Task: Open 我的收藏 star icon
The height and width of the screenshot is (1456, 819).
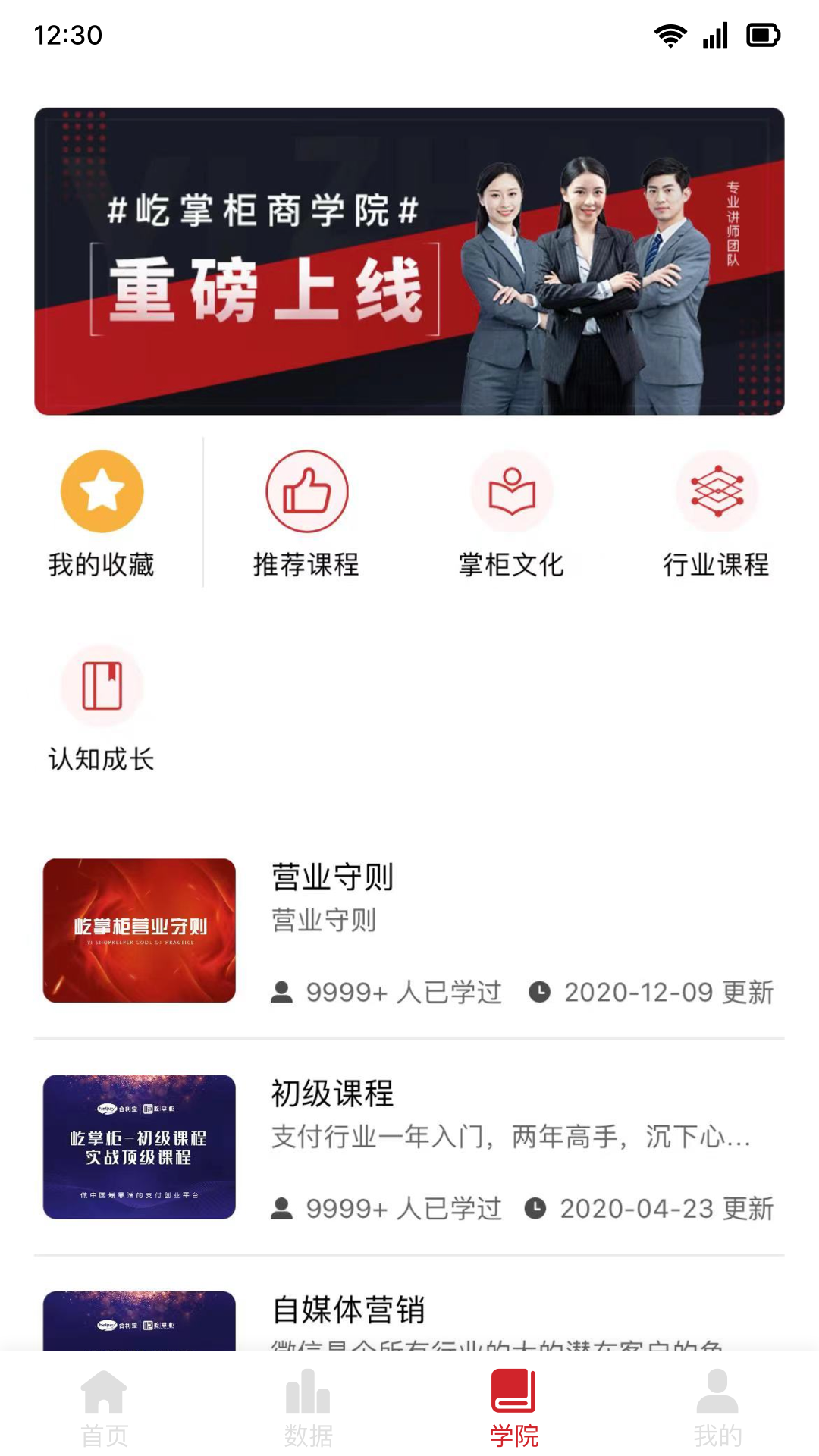Action: click(102, 491)
